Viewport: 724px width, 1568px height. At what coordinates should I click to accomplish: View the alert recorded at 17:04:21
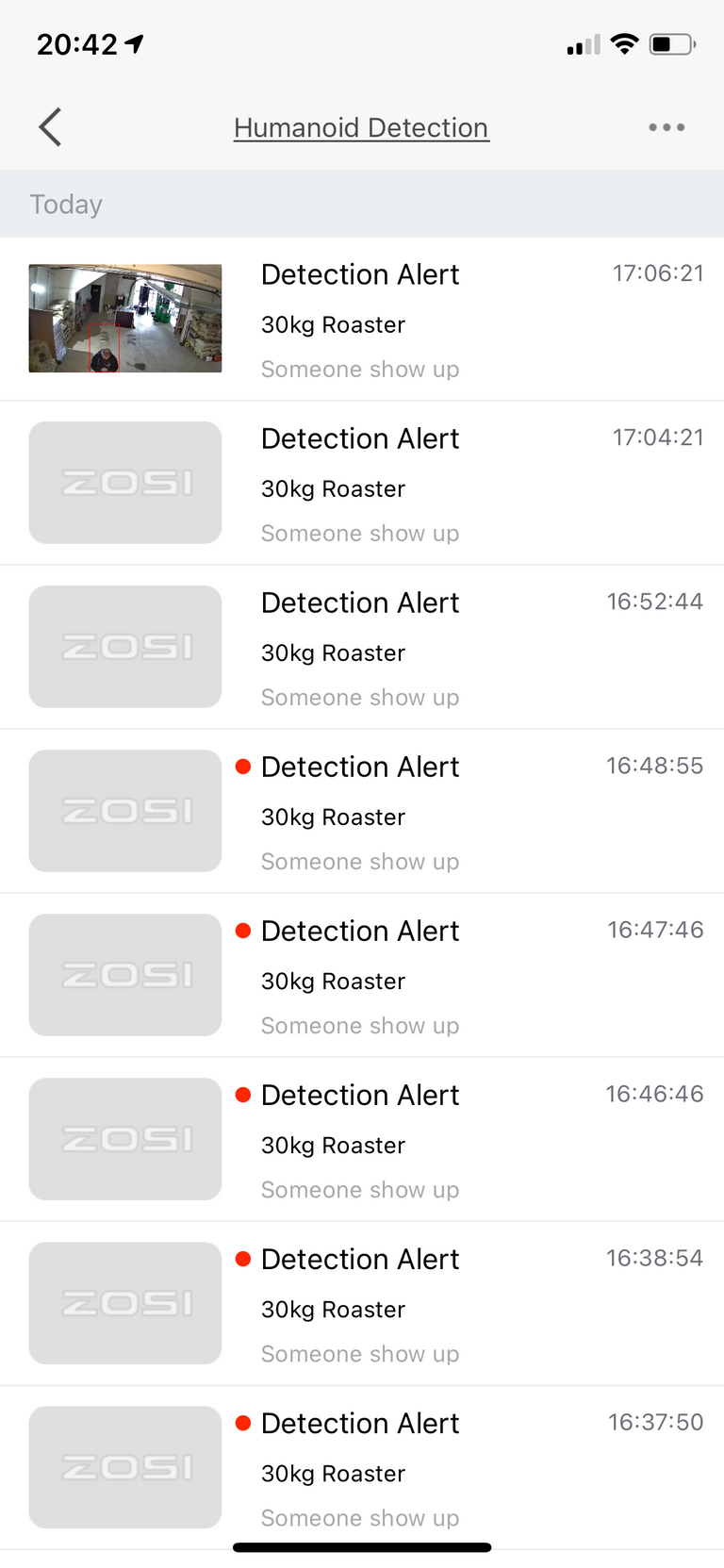(360, 484)
